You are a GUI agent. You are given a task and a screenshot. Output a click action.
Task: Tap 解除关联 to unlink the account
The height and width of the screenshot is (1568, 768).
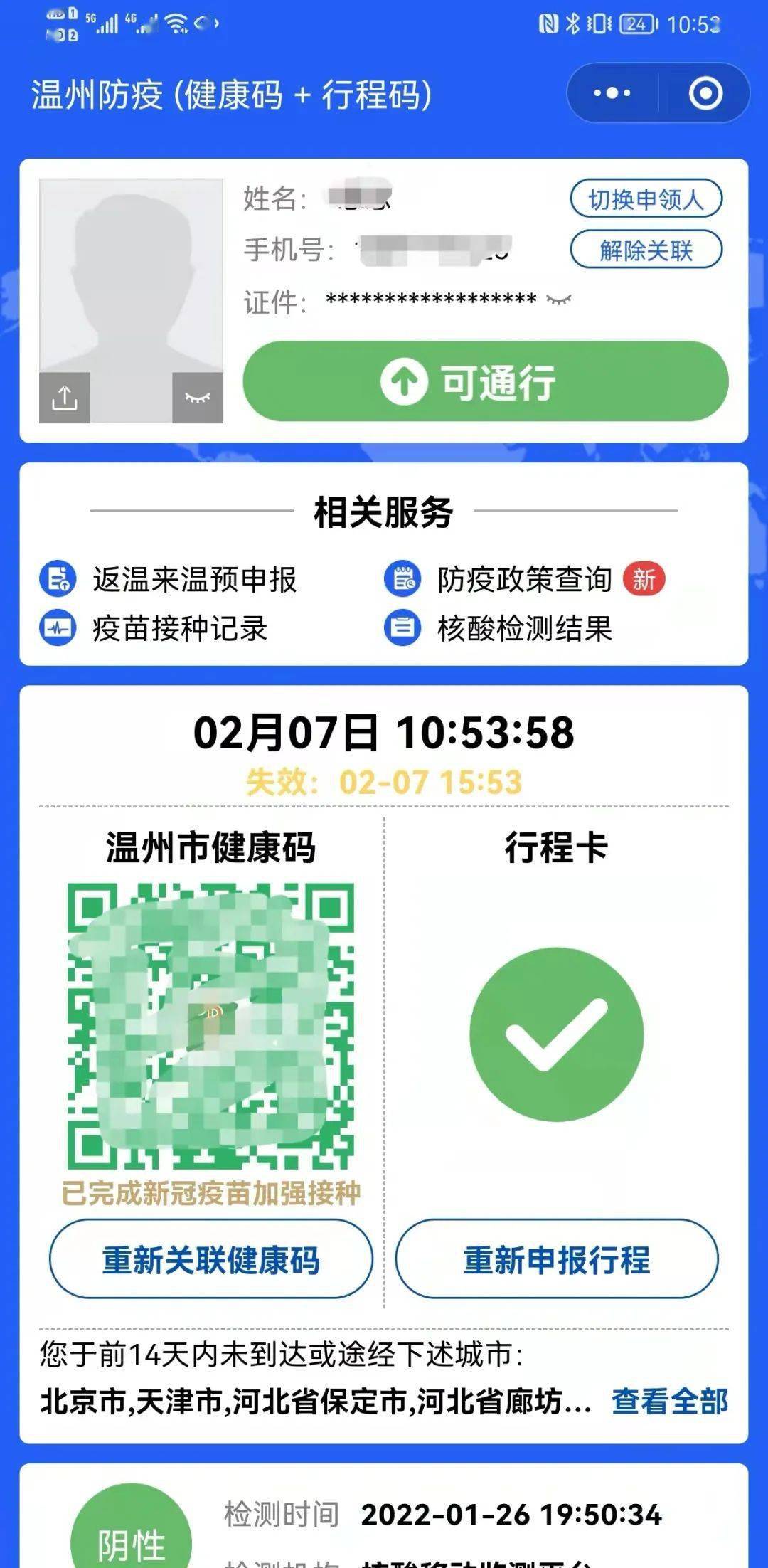coord(647,249)
